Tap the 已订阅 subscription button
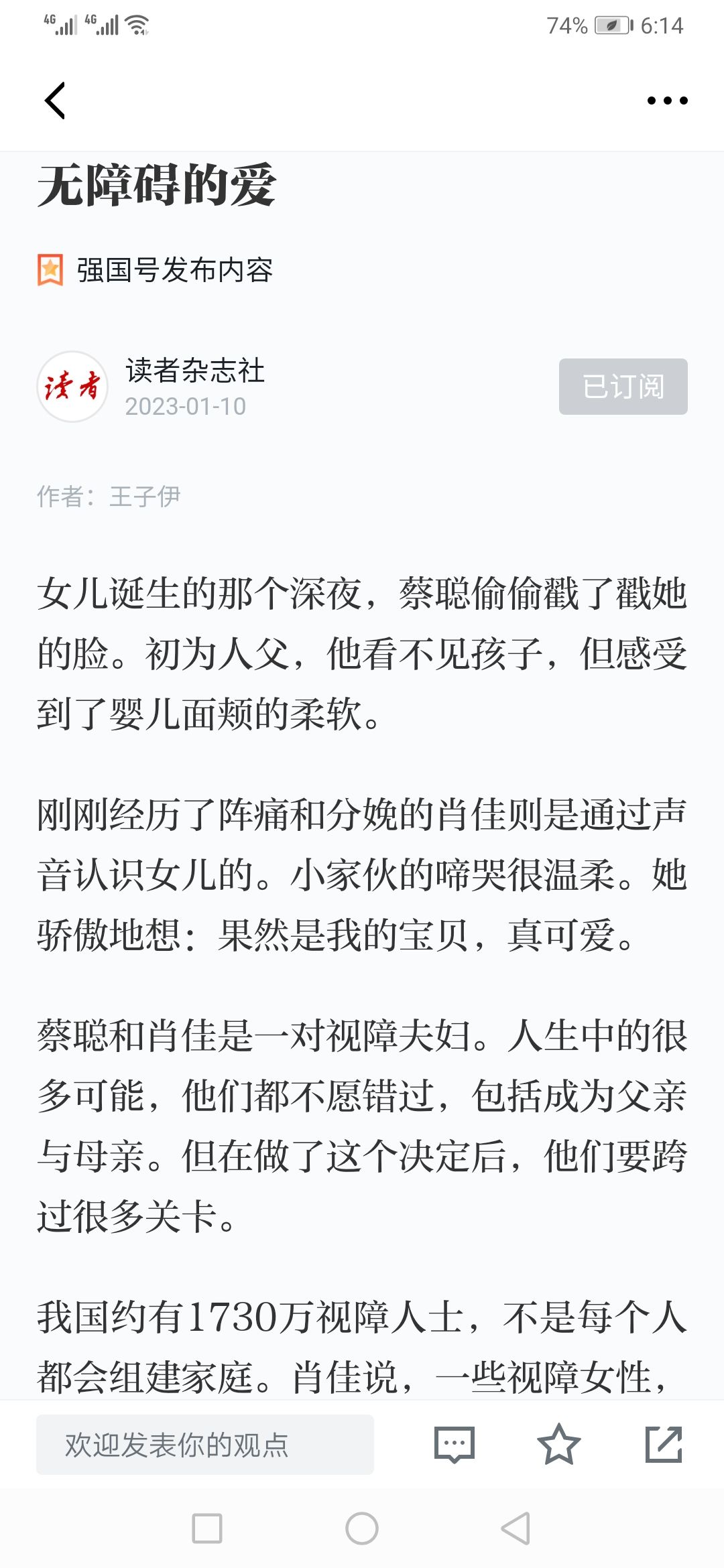This screenshot has height=1568, width=724. (x=623, y=387)
